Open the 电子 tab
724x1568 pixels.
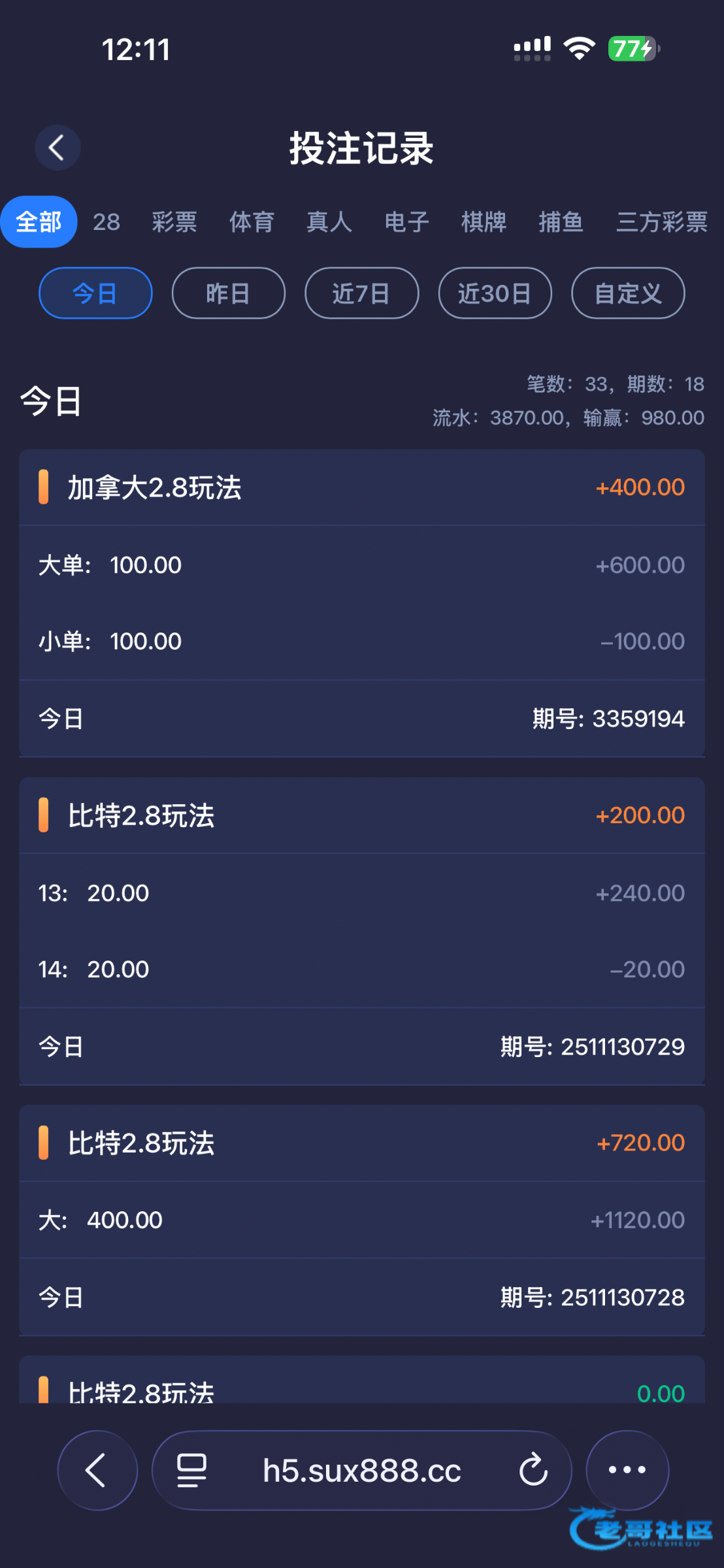point(406,222)
